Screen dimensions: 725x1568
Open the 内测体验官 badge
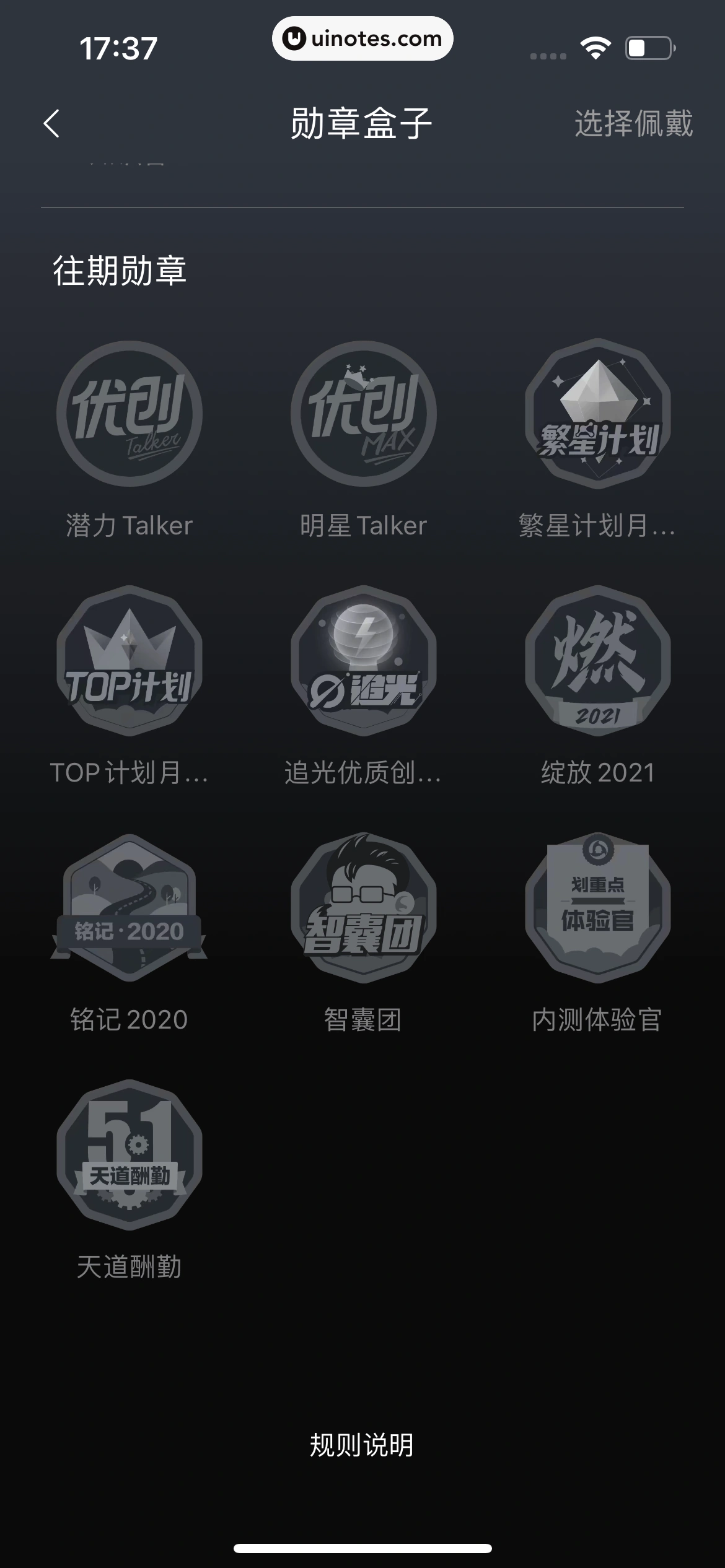pyautogui.click(x=597, y=912)
